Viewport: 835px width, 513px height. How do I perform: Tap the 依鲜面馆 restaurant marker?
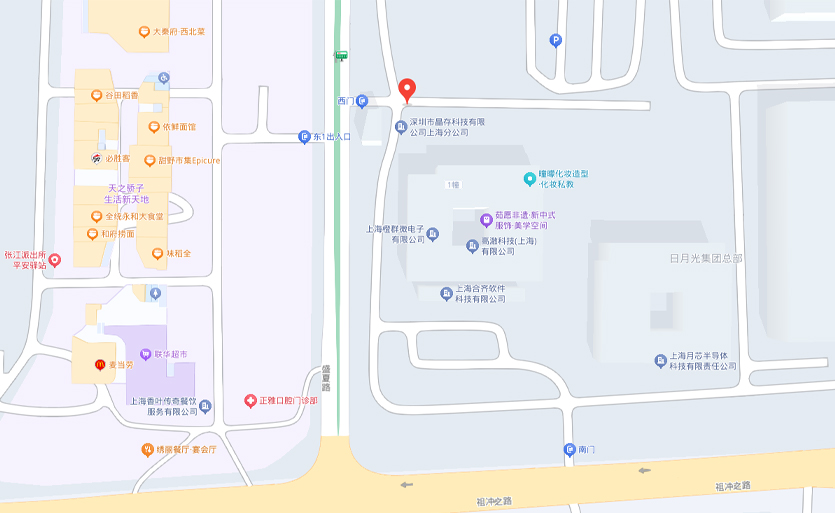153,127
